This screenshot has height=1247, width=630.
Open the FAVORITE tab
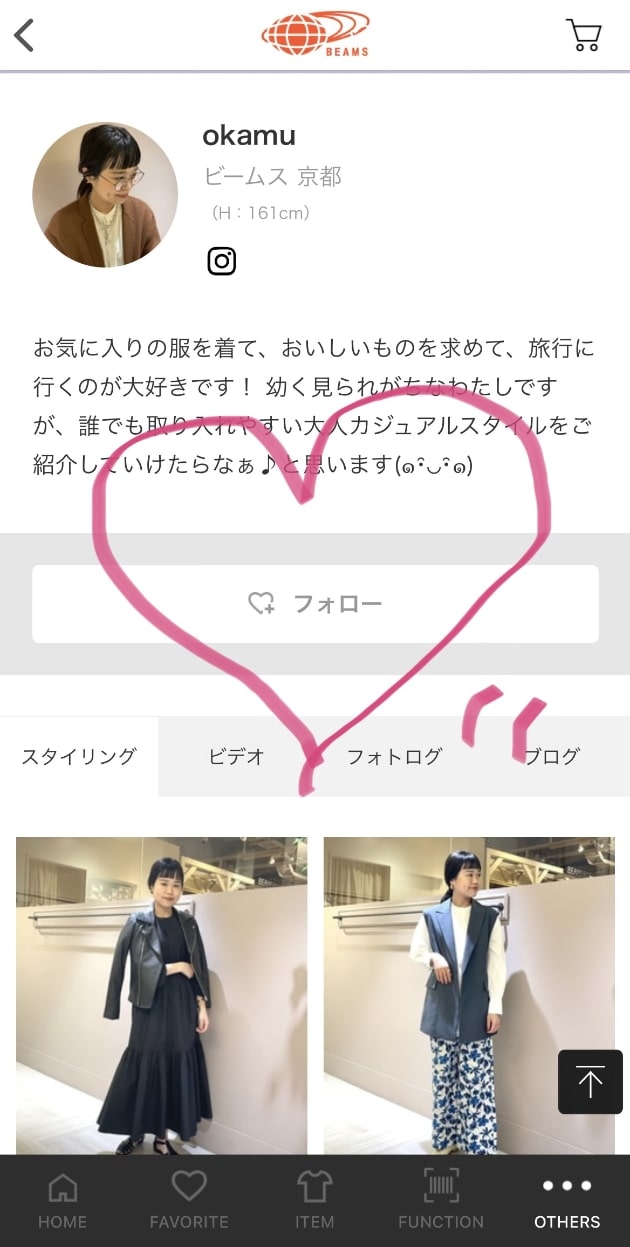(x=189, y=1201)
